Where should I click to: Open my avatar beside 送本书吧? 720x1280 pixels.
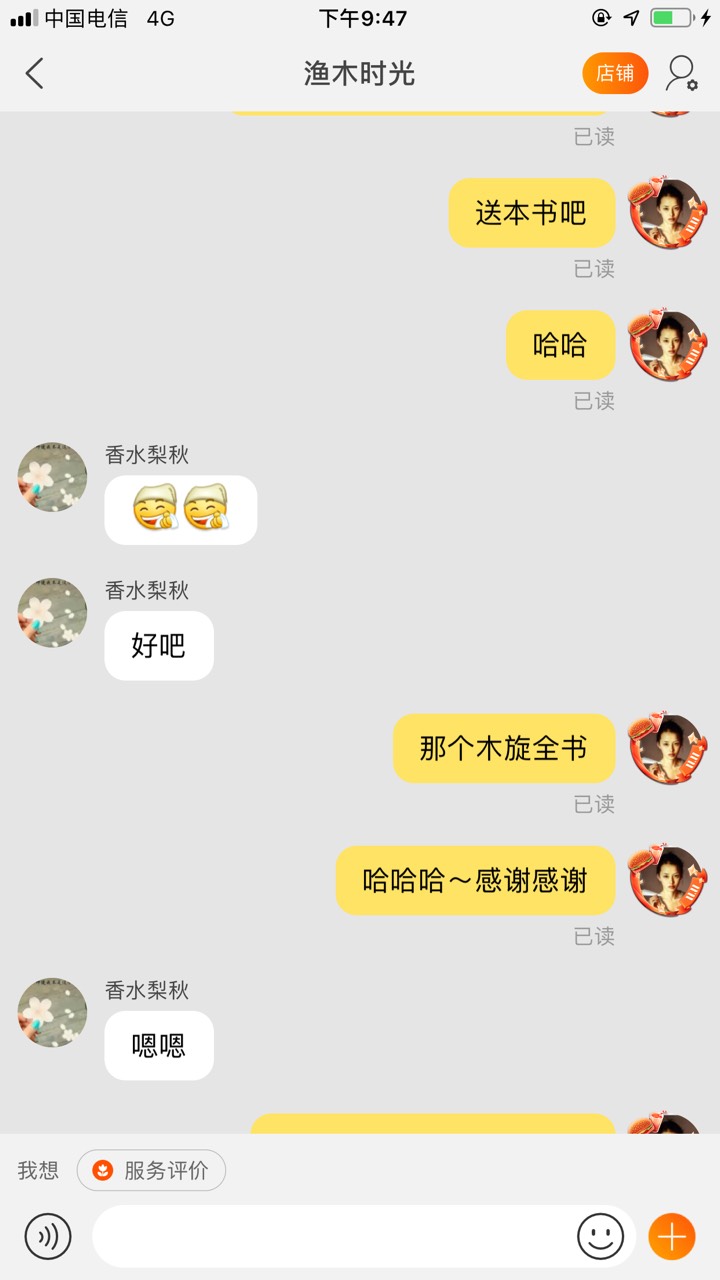coord(667,213)
